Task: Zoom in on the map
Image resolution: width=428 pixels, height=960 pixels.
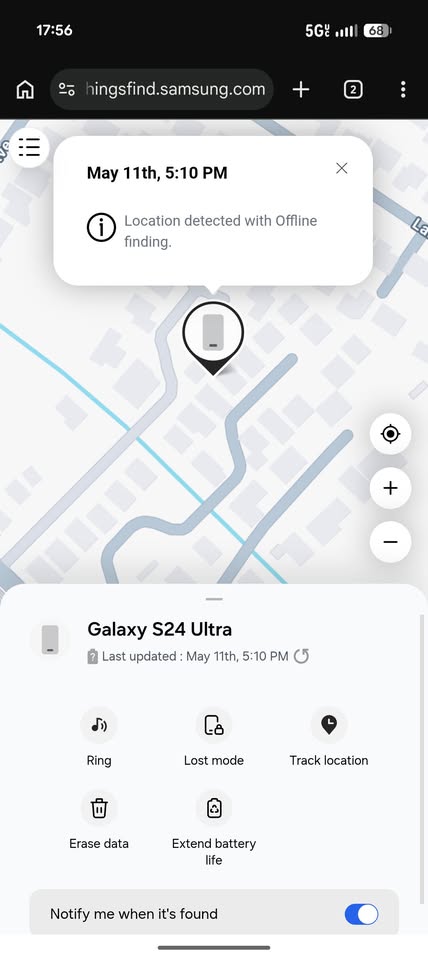Action: point(390,488)
